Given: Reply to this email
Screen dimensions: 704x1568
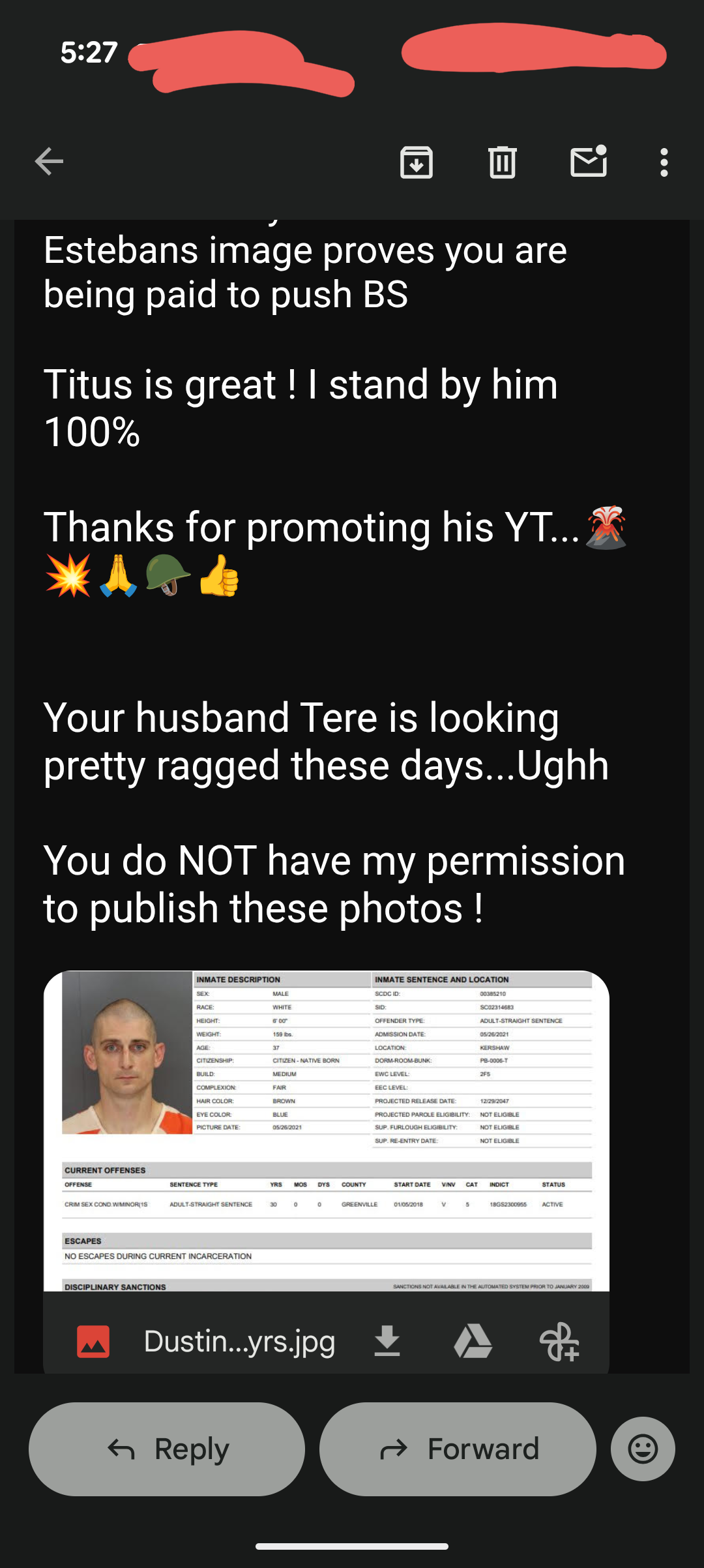Looking at the screenshot, I should pos(167,1449).
